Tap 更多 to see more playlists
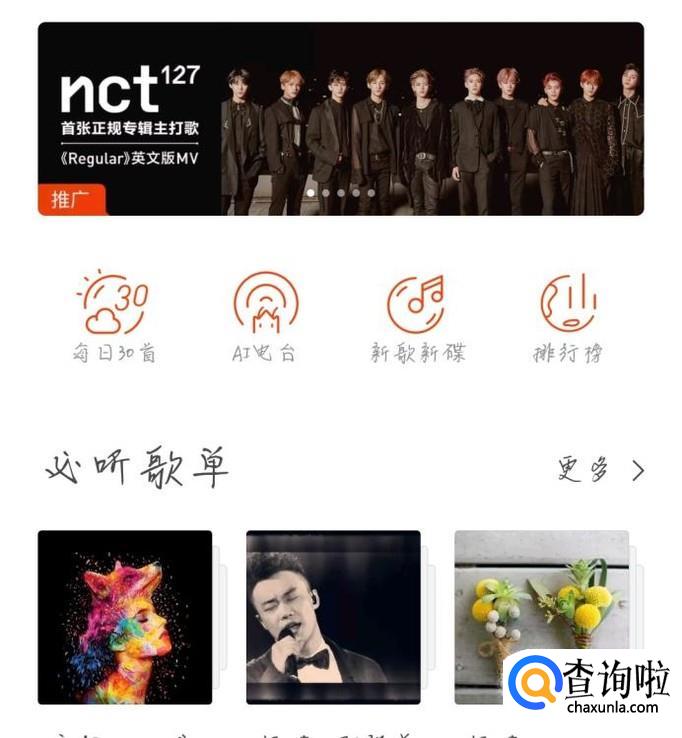The width and height of the screenshot is (682, 738). pyautogui.click(x=600, y=470)
